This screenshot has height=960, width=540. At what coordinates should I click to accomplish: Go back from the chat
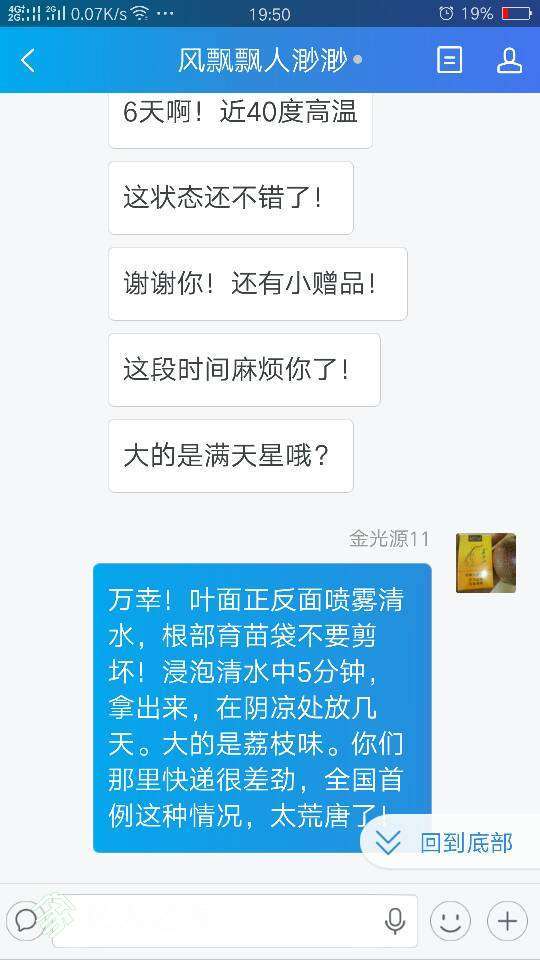[x=28, y=61]
